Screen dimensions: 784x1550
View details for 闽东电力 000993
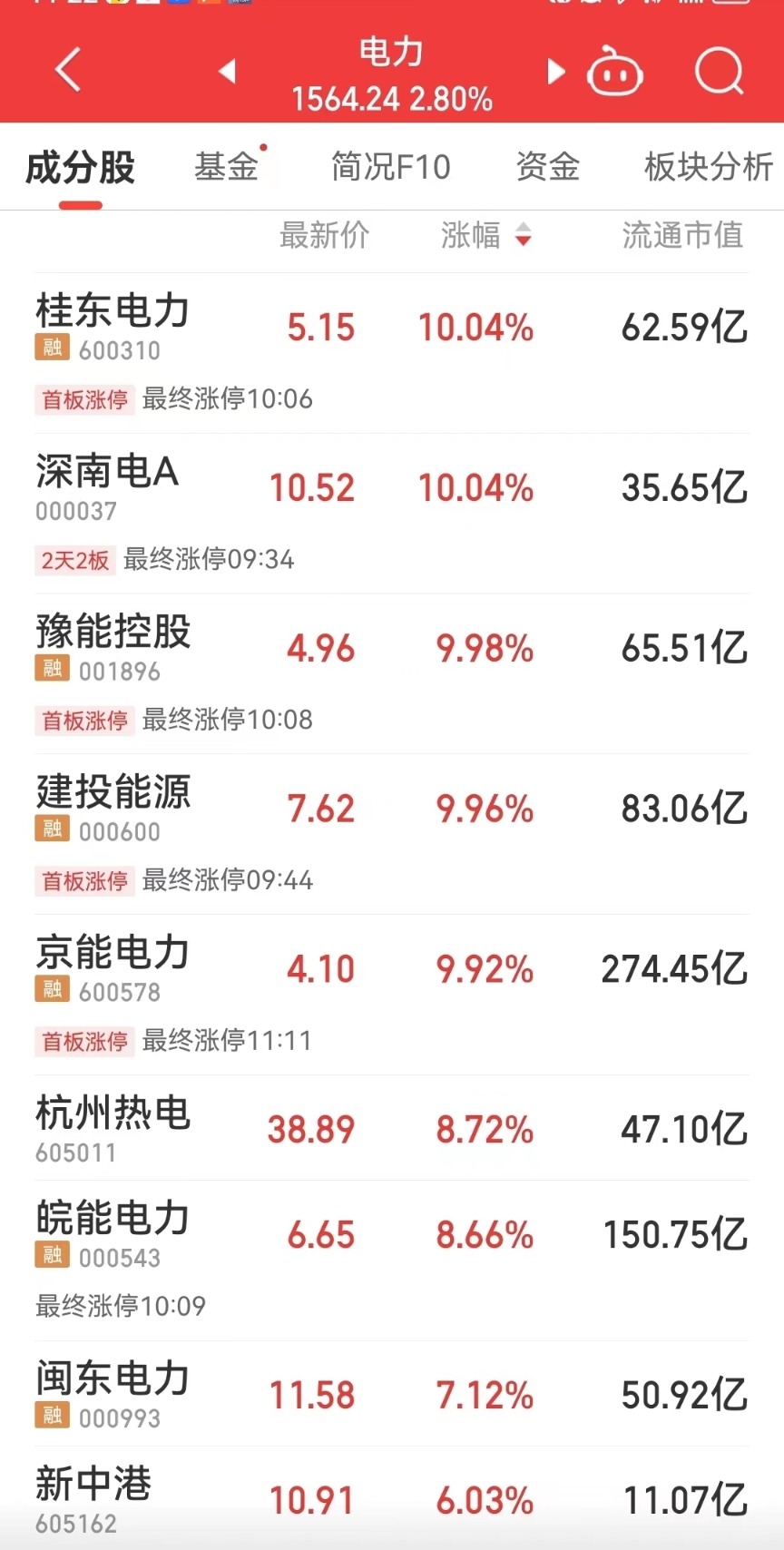pos(113,1394)
